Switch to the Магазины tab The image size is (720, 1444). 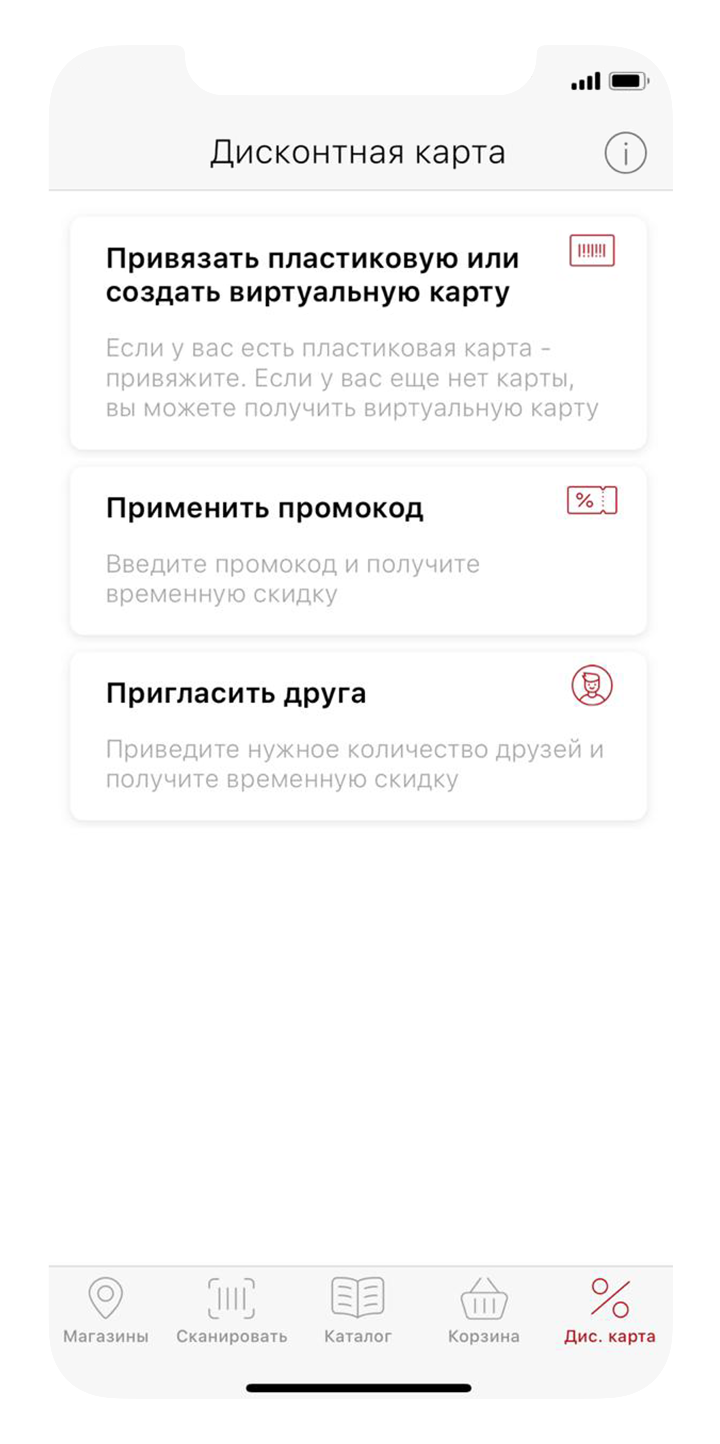pos(106,1310)
